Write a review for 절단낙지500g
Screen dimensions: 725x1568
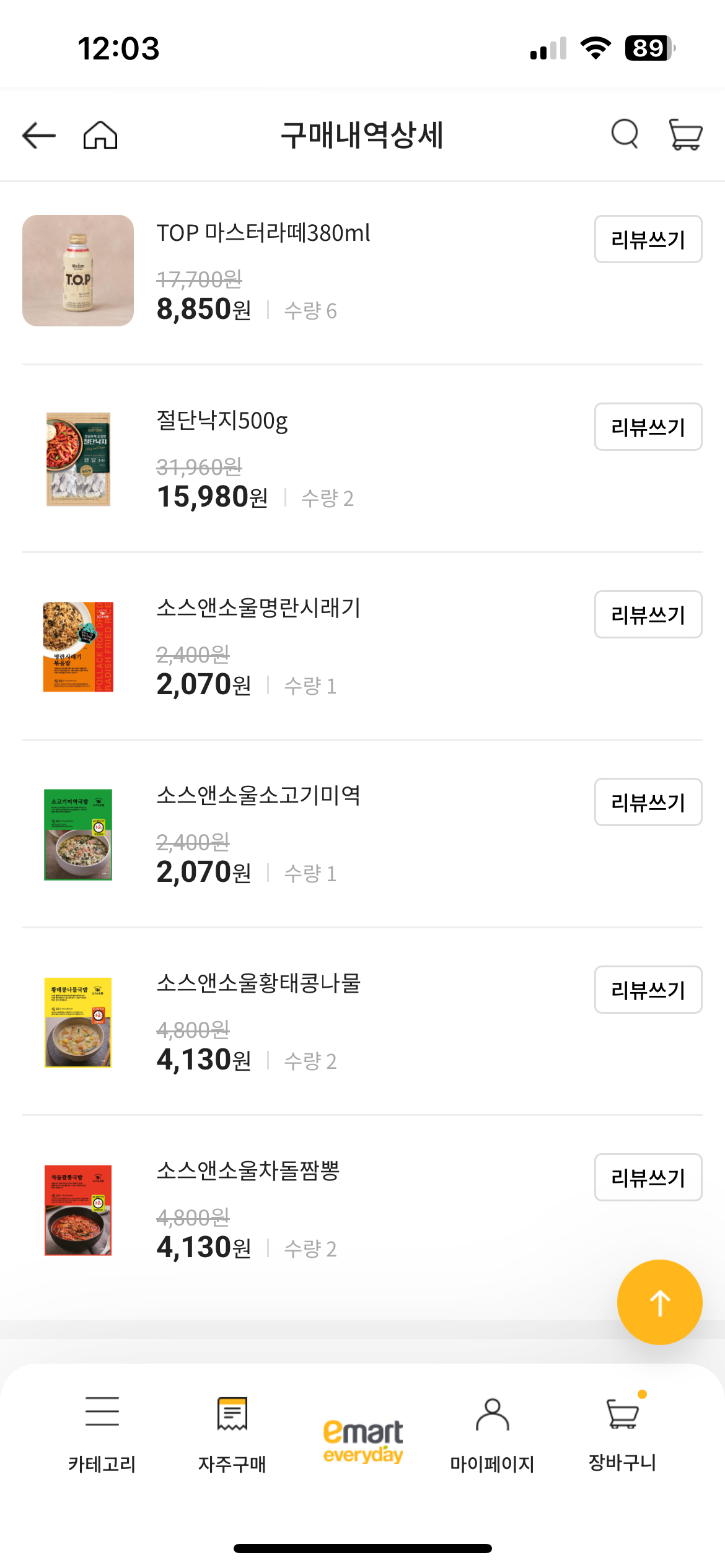tap(648, 427)
